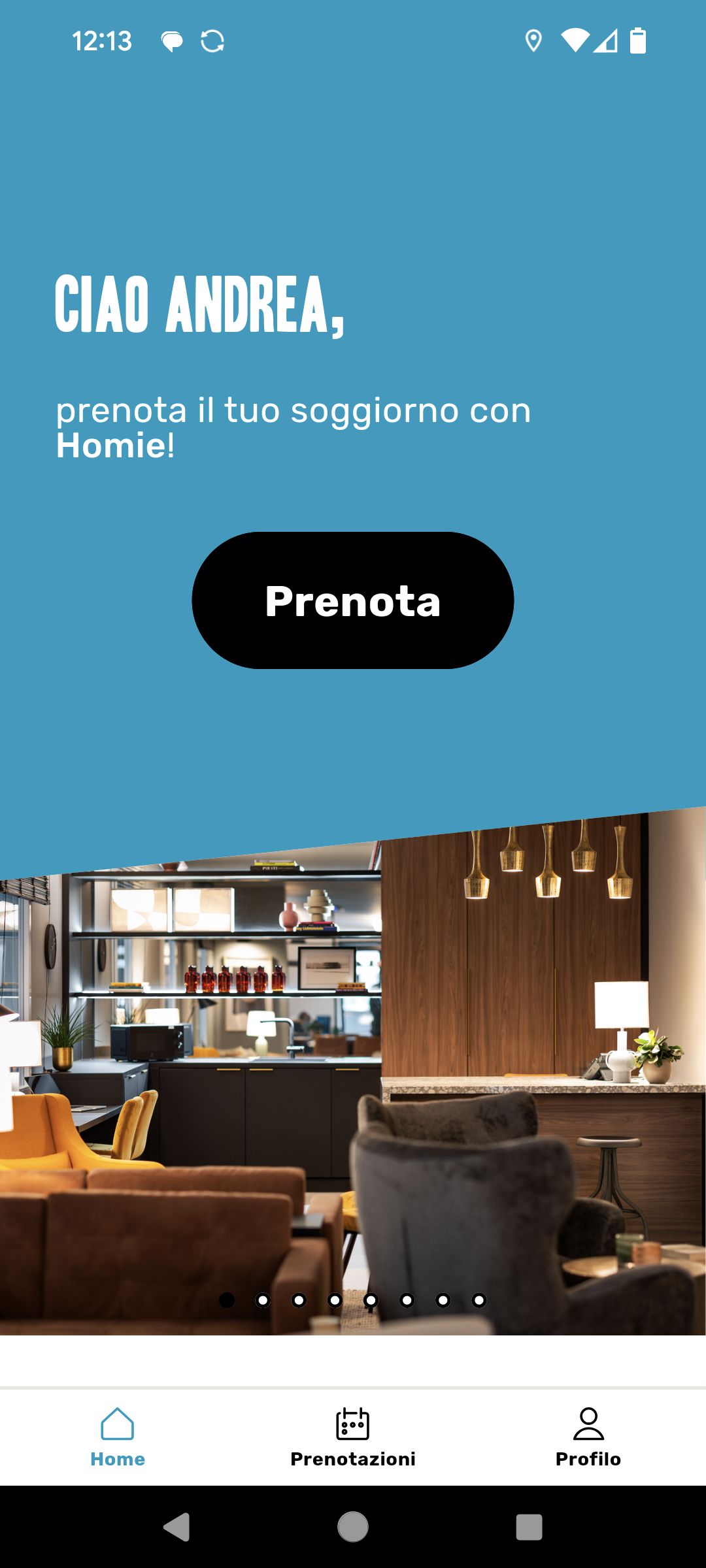The image size is (706, 1568).
Task: Open recent apps from the navigation bar
Action: (529, 1527)
